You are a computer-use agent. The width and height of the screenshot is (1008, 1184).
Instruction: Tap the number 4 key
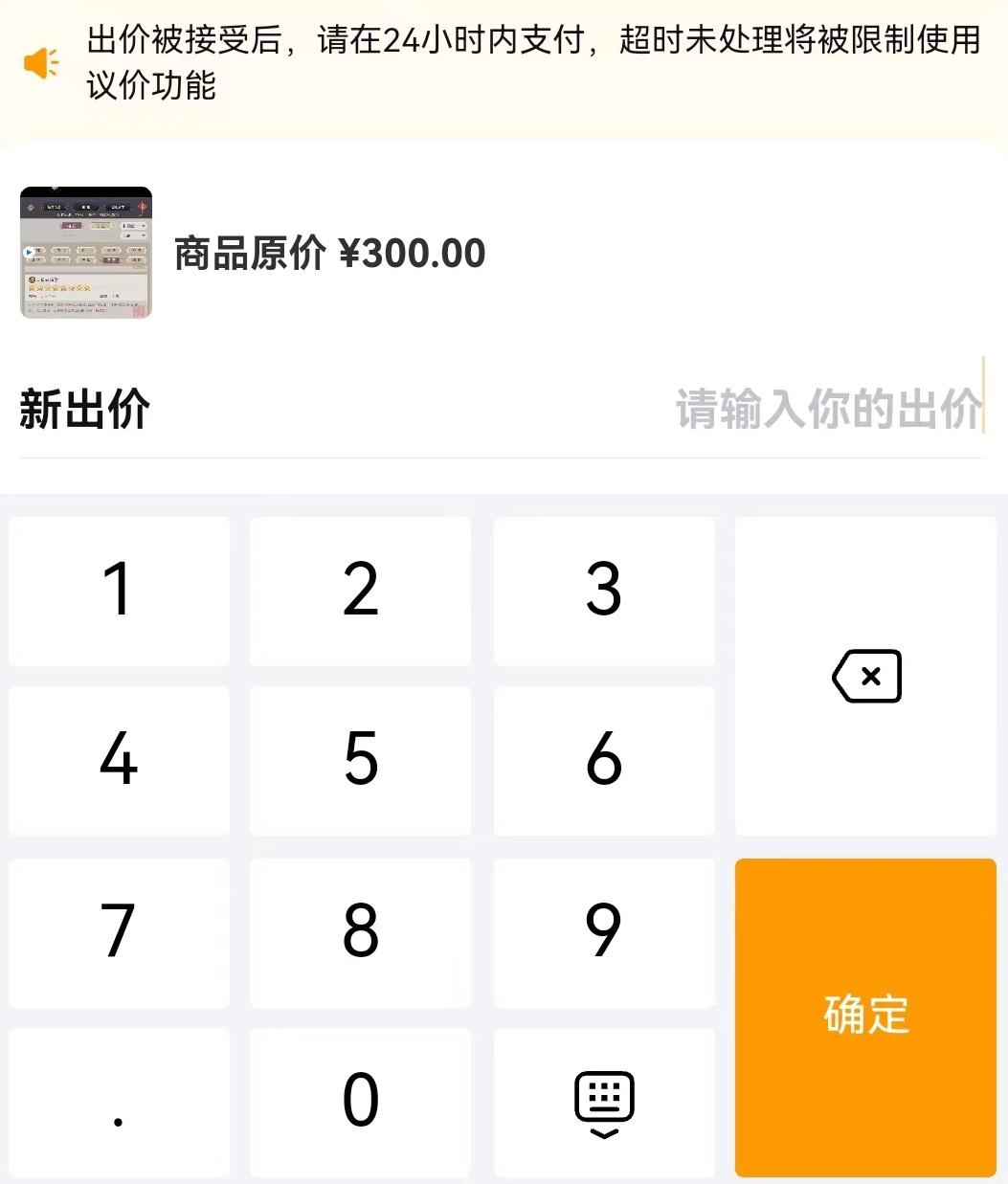119,760
